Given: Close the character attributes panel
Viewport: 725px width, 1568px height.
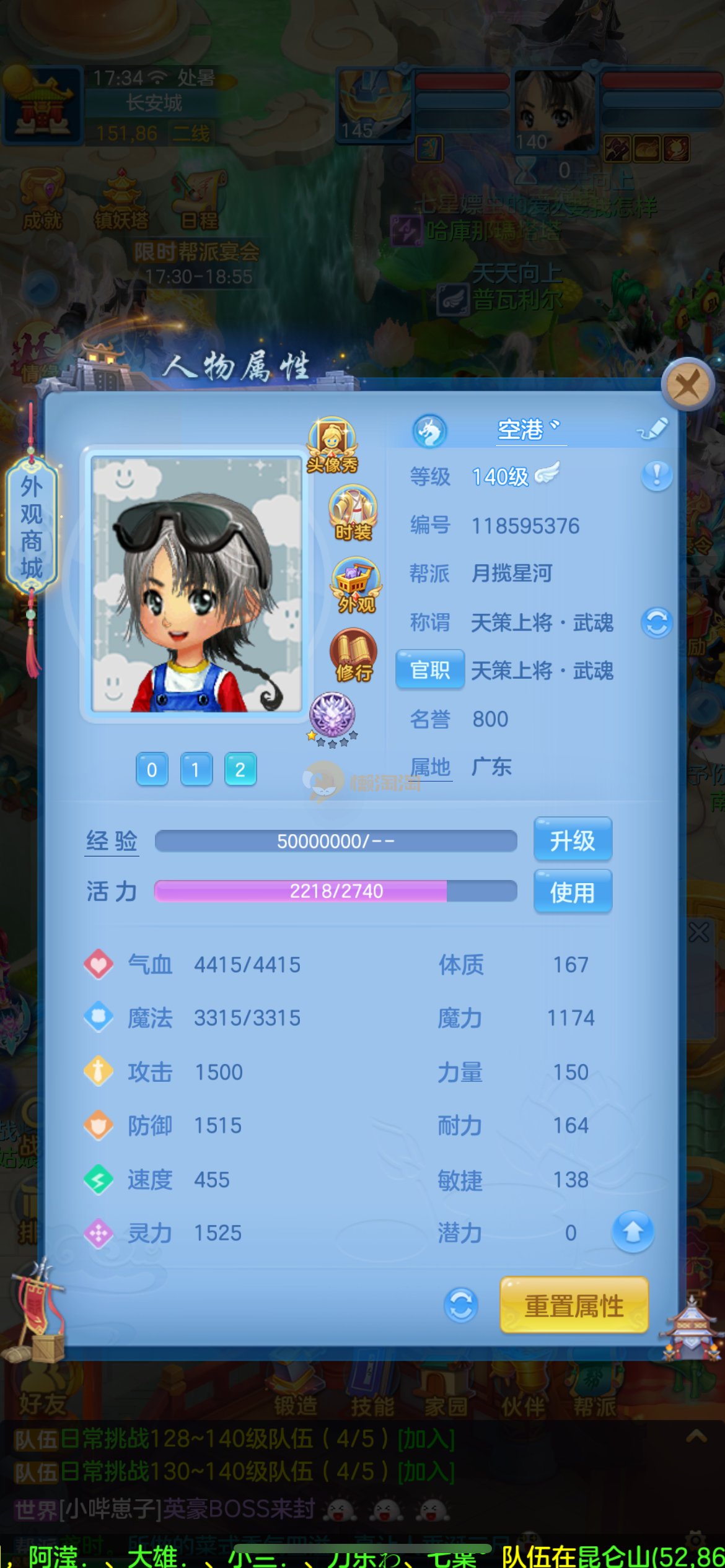Looking at the screenshot, I should 687,384.
